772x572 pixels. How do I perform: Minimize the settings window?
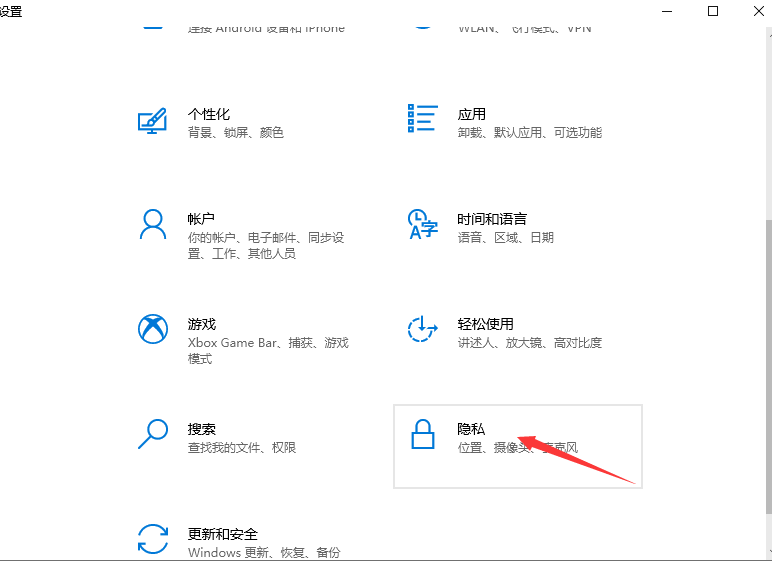coord(667,11)
